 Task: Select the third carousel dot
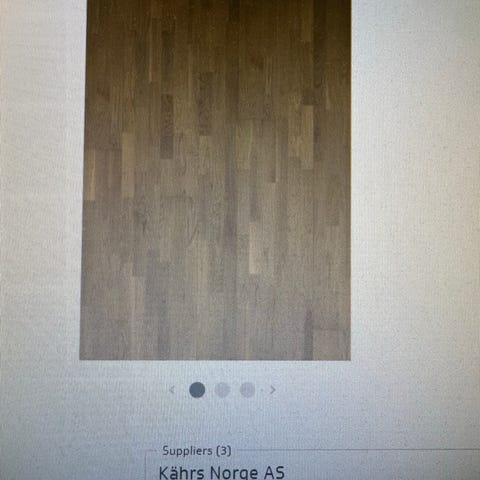247,390
